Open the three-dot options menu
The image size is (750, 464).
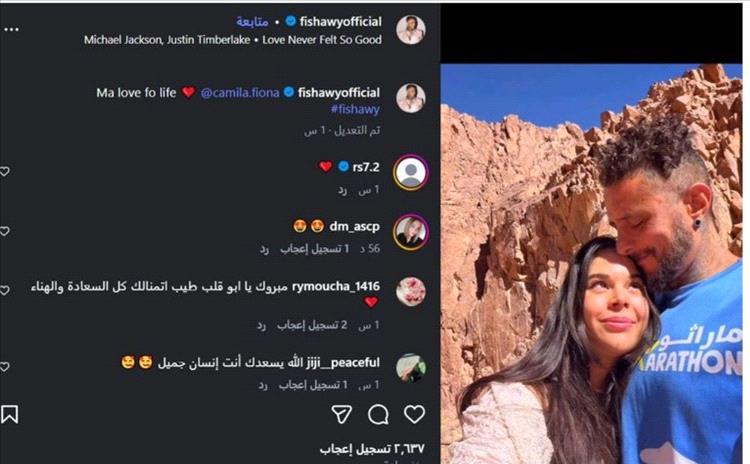(11, 30)
